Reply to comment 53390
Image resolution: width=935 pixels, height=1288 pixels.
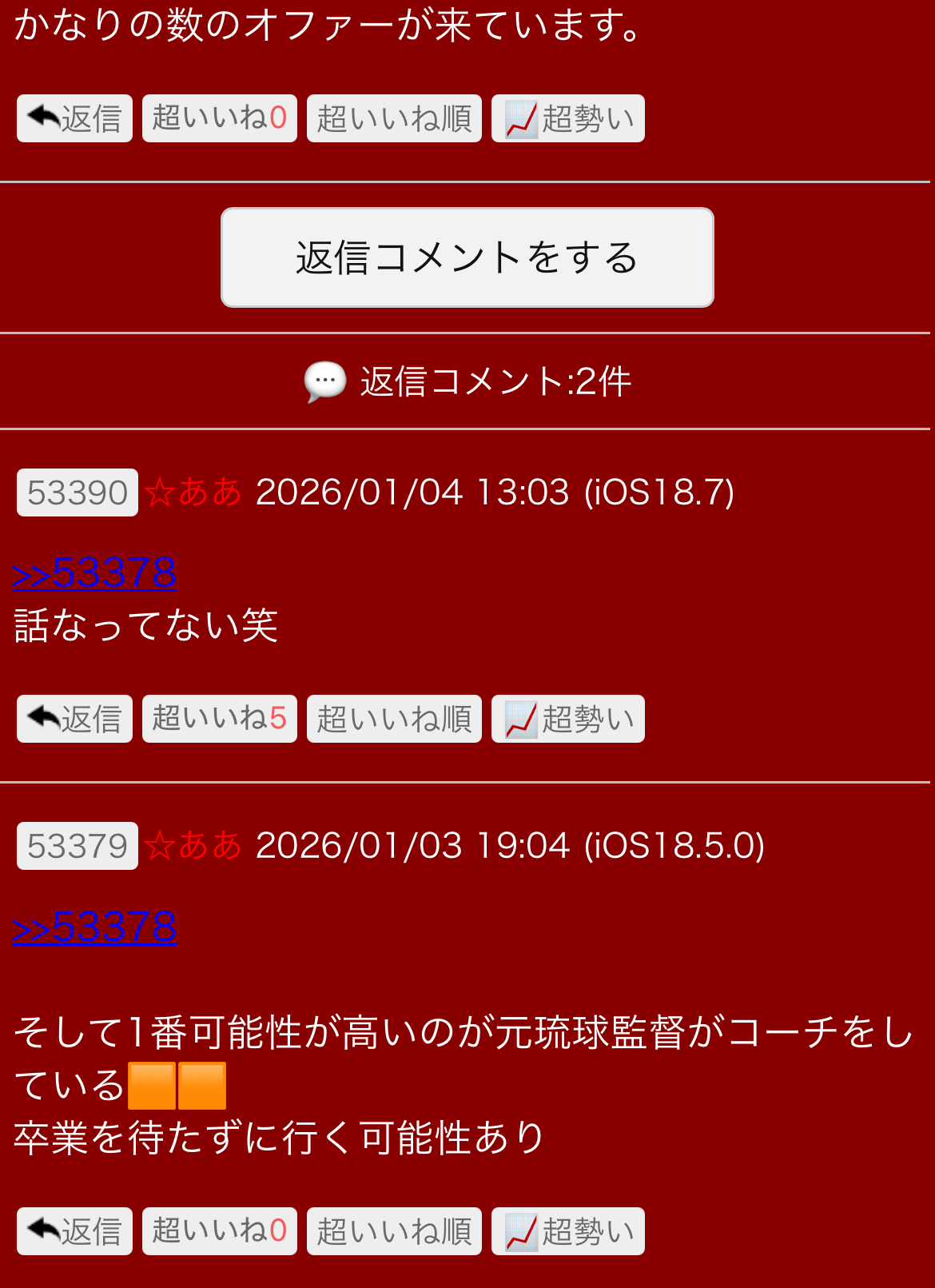pyautogui.click(x=74, y=719)
